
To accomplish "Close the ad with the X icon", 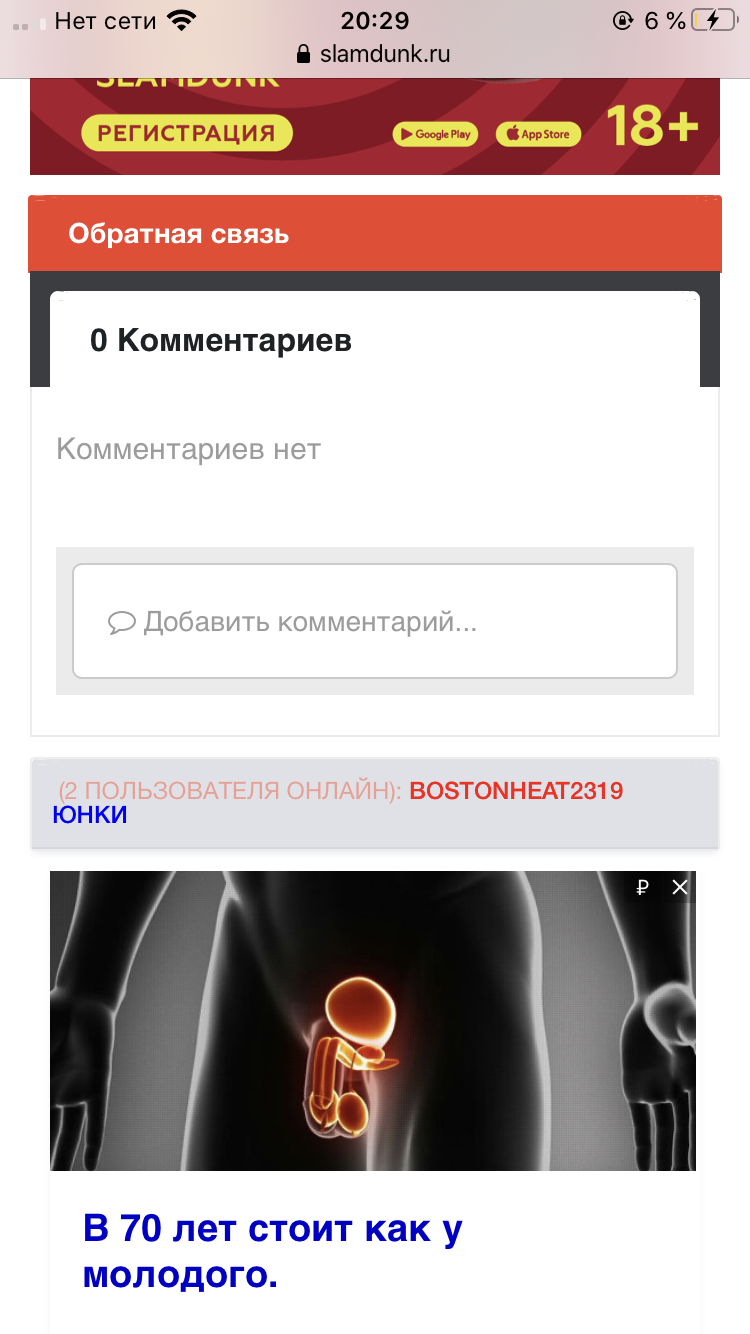I will [680, 887].
